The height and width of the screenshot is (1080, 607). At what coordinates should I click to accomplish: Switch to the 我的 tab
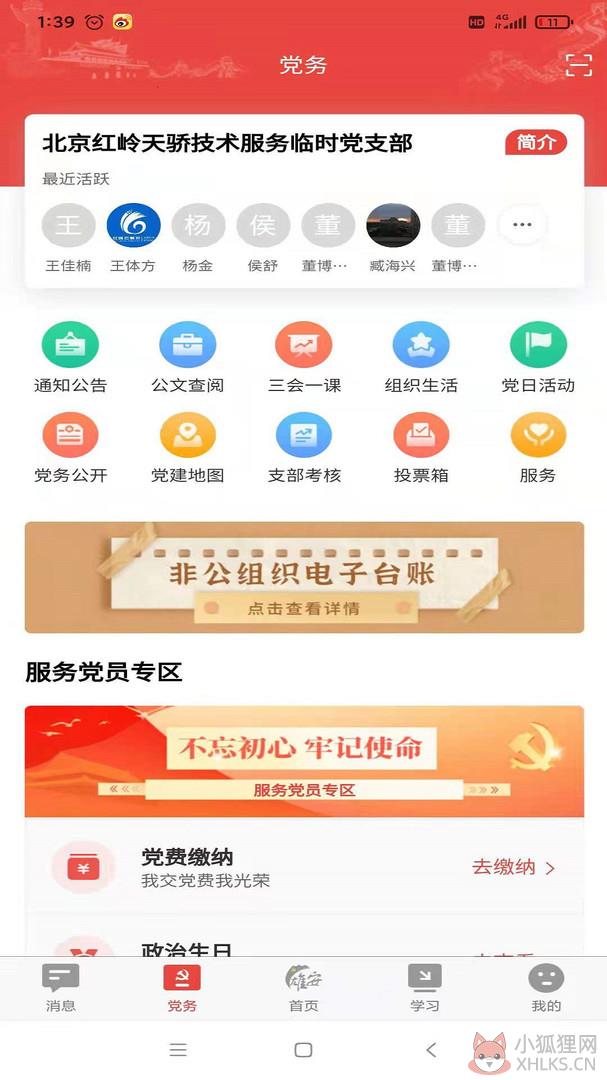coord(546,988)
